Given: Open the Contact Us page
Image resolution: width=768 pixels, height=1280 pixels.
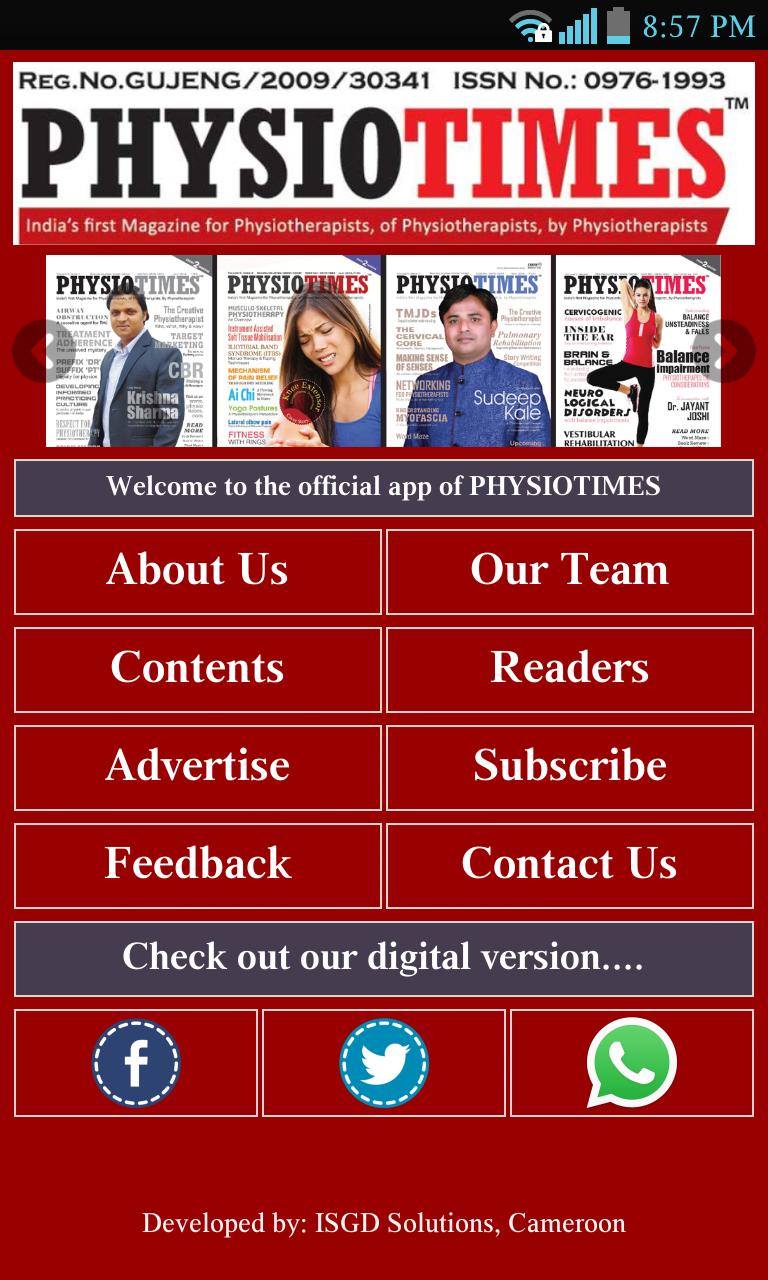Looking at the screenshot, I should [570, 865].
